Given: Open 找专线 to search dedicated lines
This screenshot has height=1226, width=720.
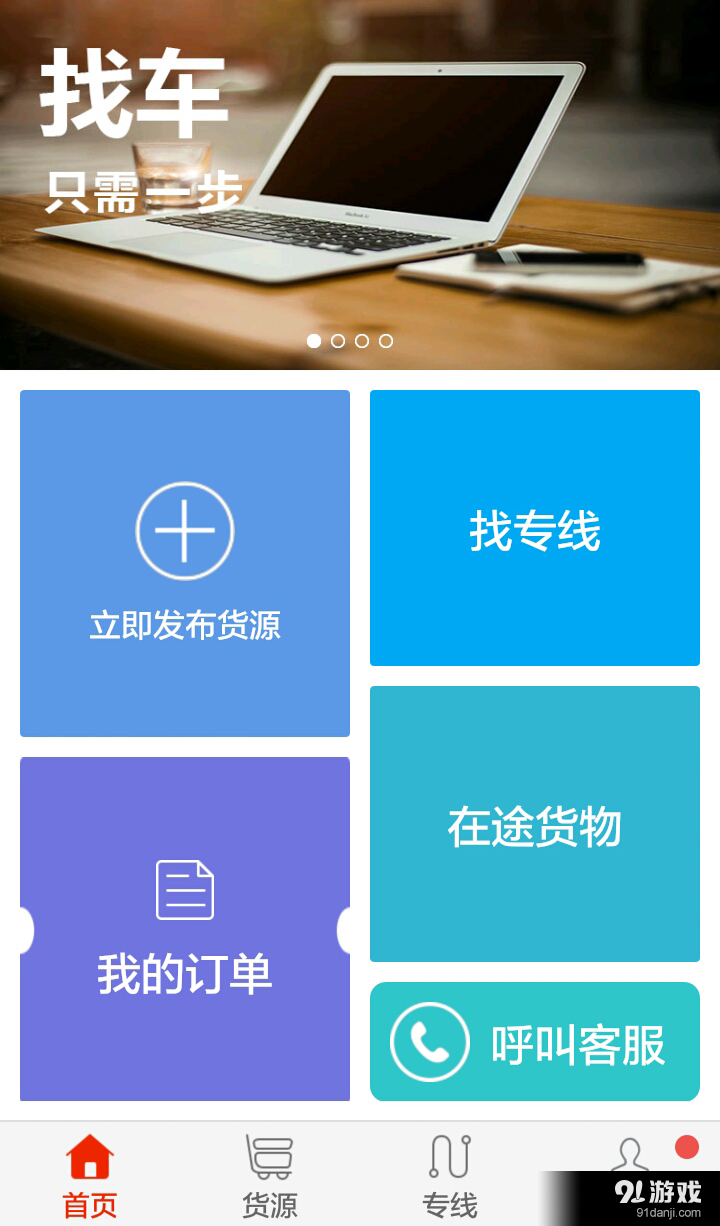Looking at the screenshot, I should 534,527.
